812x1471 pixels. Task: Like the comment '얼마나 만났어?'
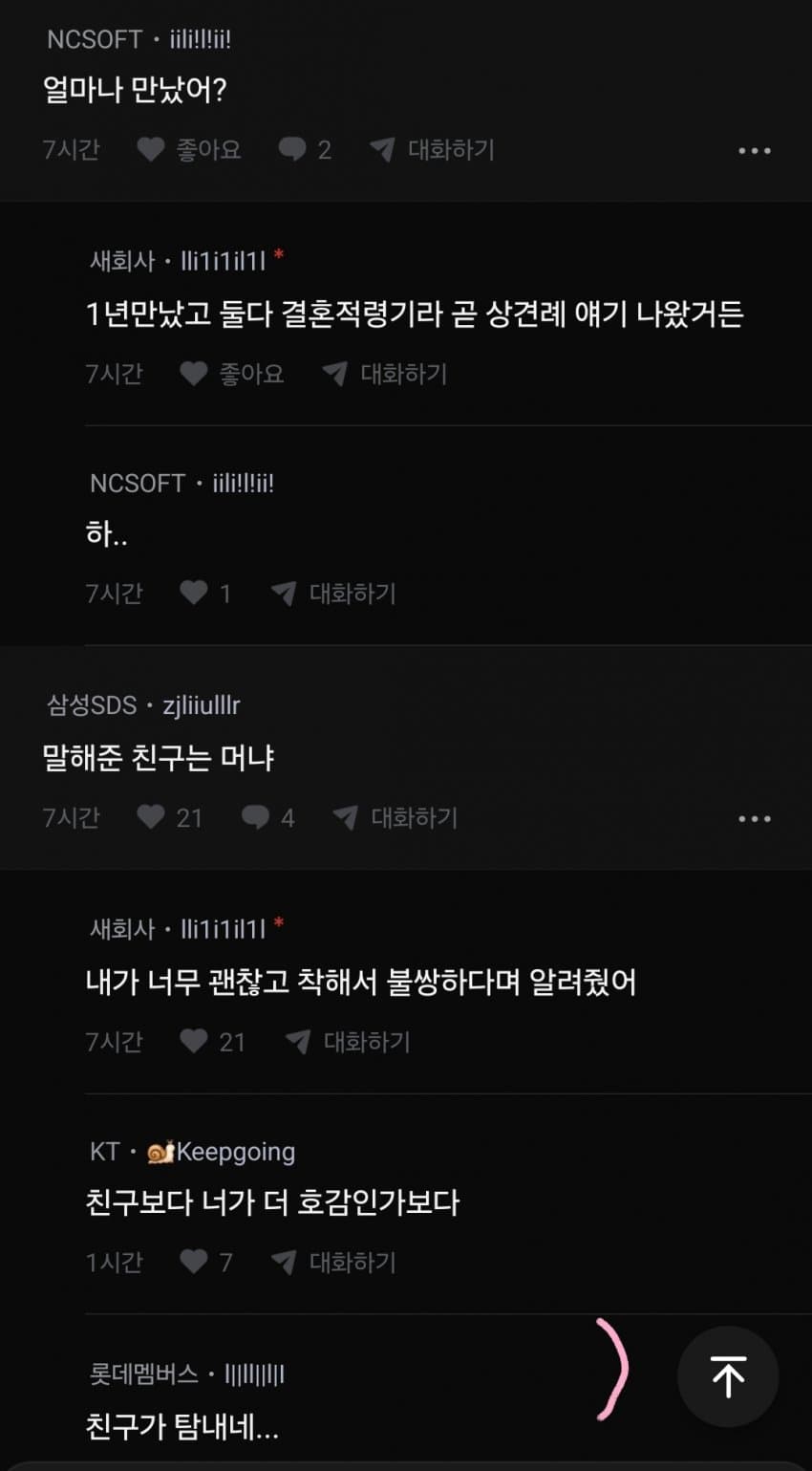[x=188, y=150]
